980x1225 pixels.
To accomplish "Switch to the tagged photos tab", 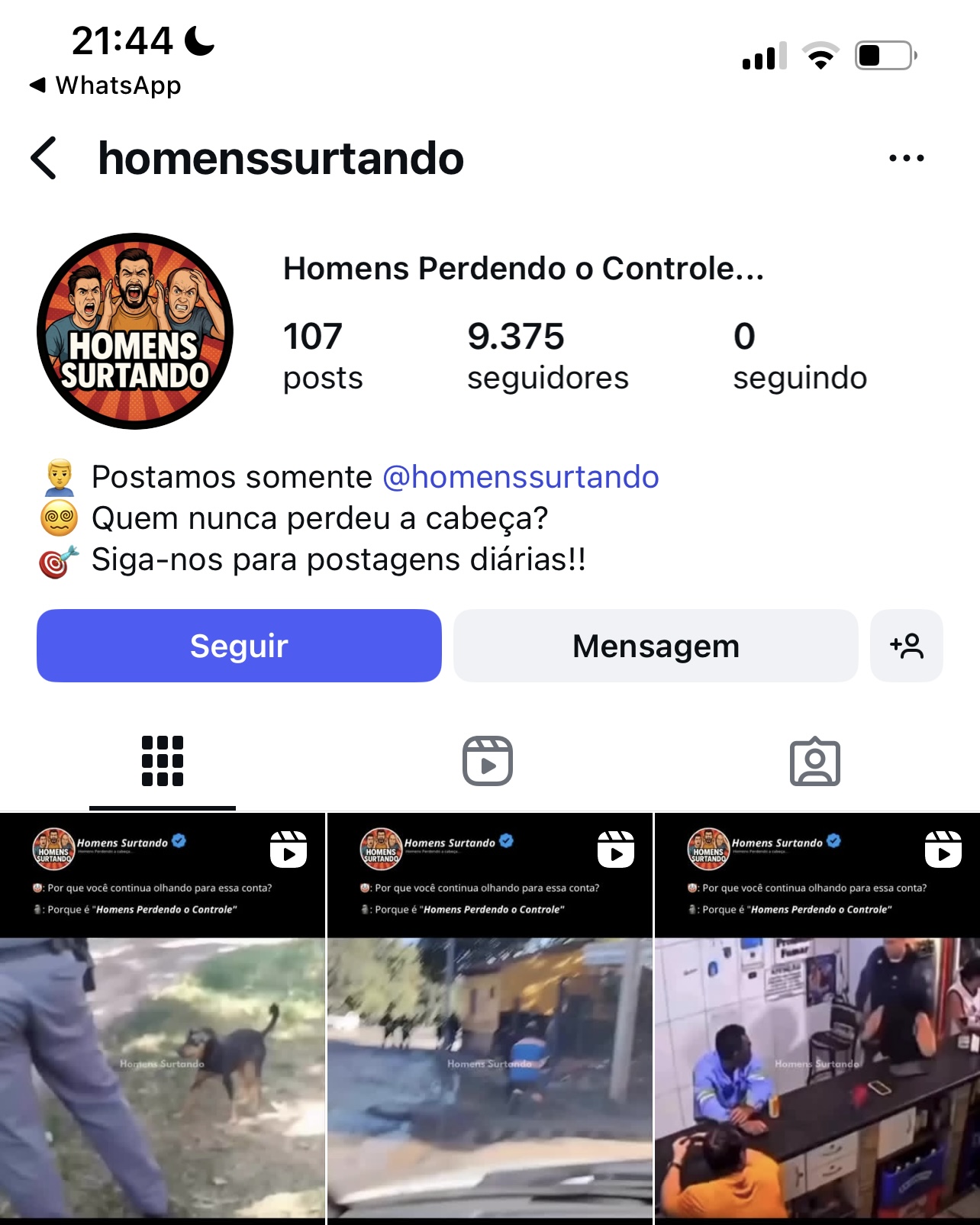I will pyautogui.click(x=814, y=761).
